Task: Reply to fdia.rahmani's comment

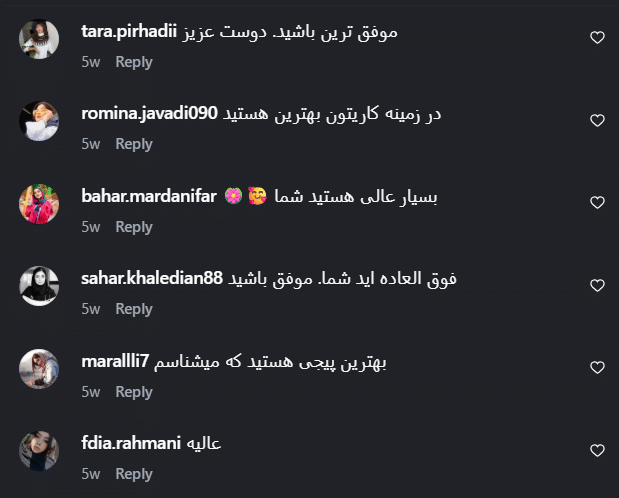Action: click(x=133, y=474)
